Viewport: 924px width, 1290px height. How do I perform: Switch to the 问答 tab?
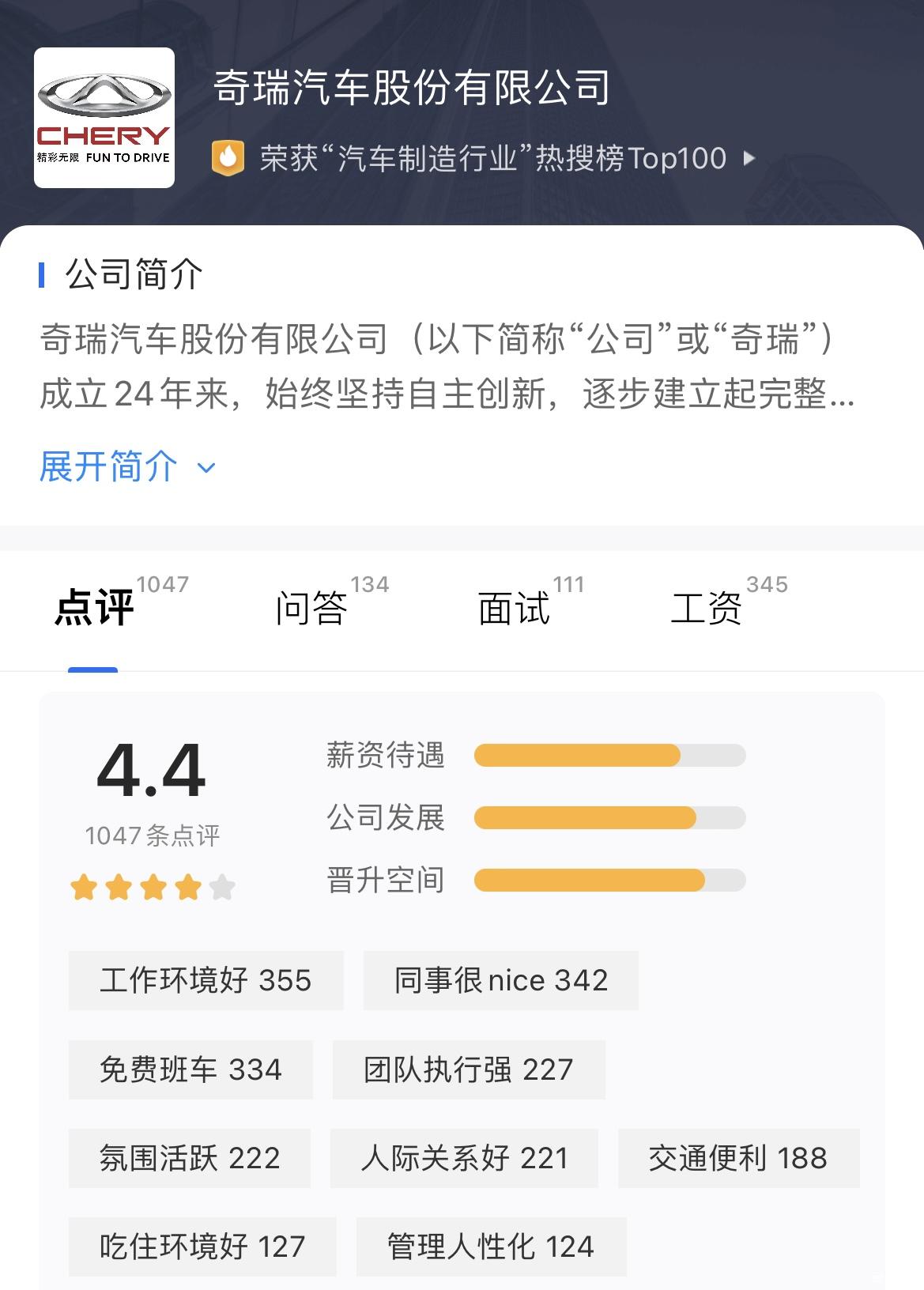pos(310,609)
